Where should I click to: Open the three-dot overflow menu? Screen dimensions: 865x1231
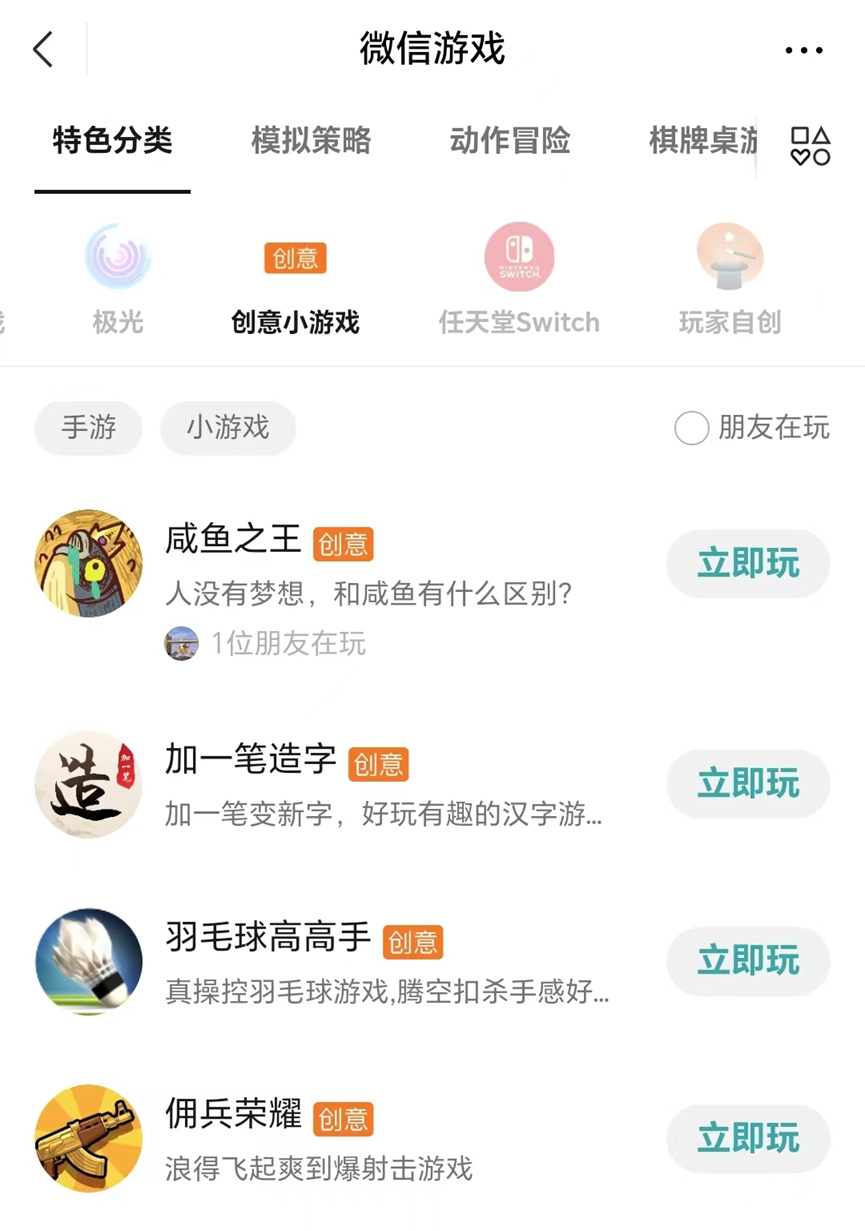pyautogui.click(x=804, y=50)
